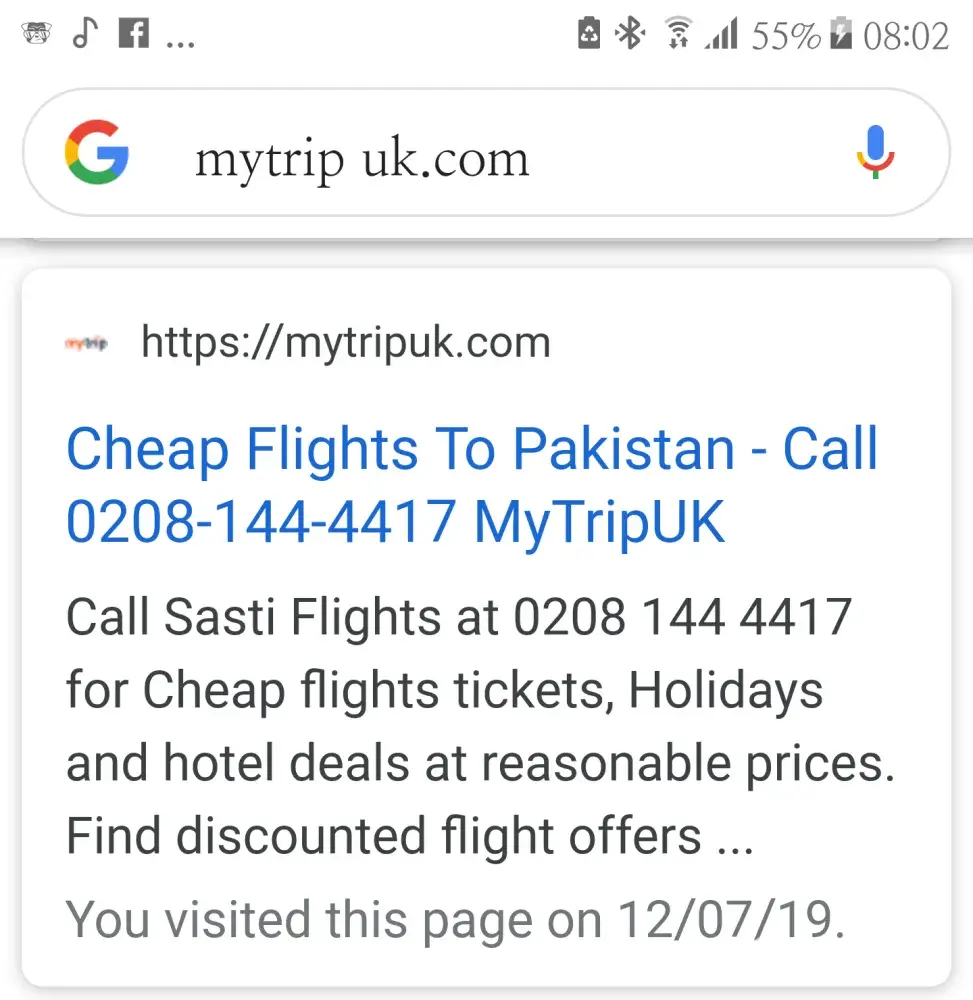This screenshot has height=1000, width=973.
Task: Start voice search with the microphone
Action: click(875, 153)
